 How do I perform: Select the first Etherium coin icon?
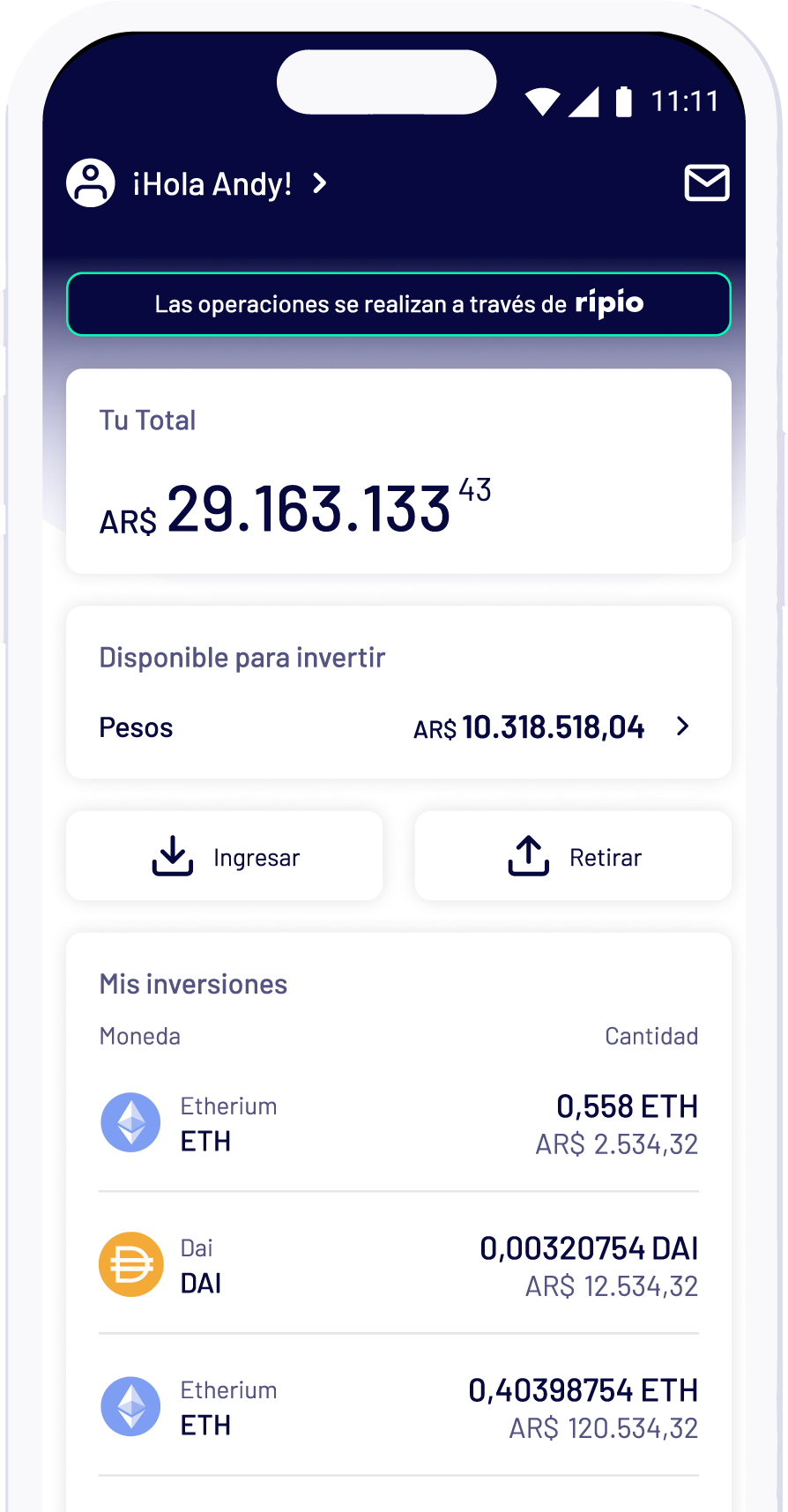(130, 1122)
